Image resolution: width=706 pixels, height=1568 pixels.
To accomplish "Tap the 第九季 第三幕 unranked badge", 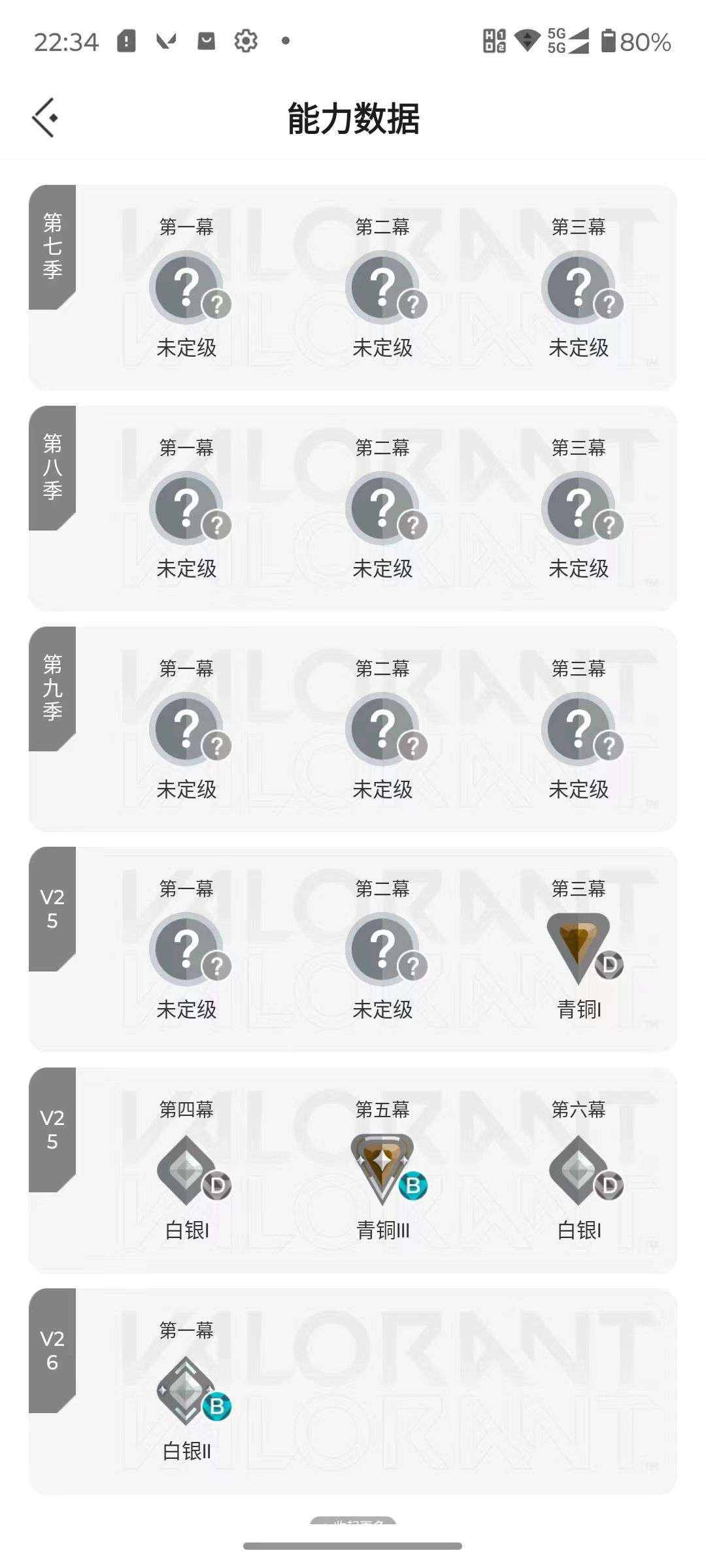I will click(x=580, y=728).
